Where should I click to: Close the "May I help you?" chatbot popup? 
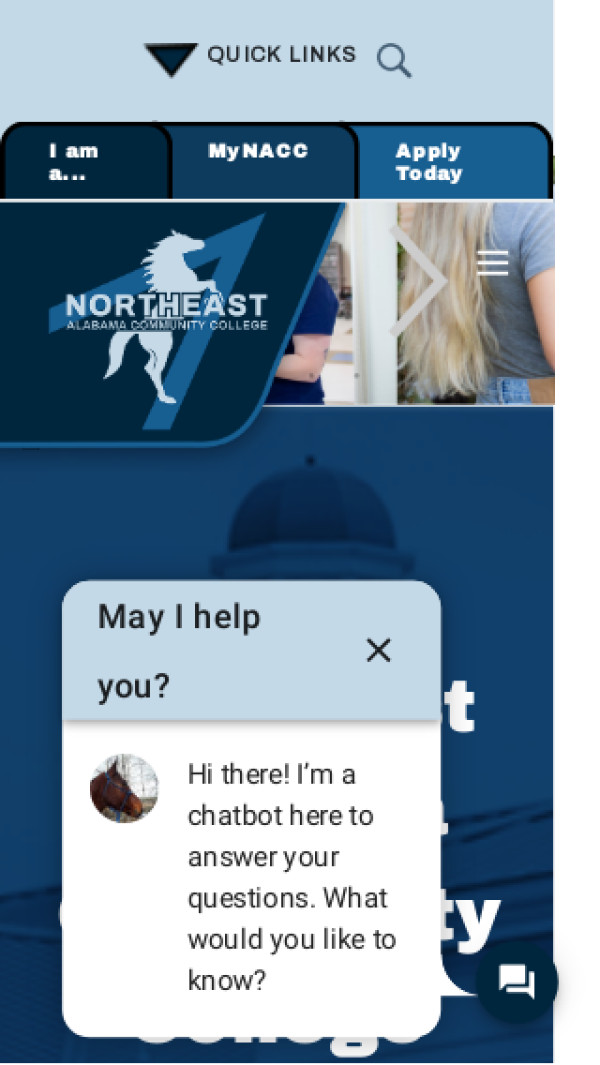[378, 651]
